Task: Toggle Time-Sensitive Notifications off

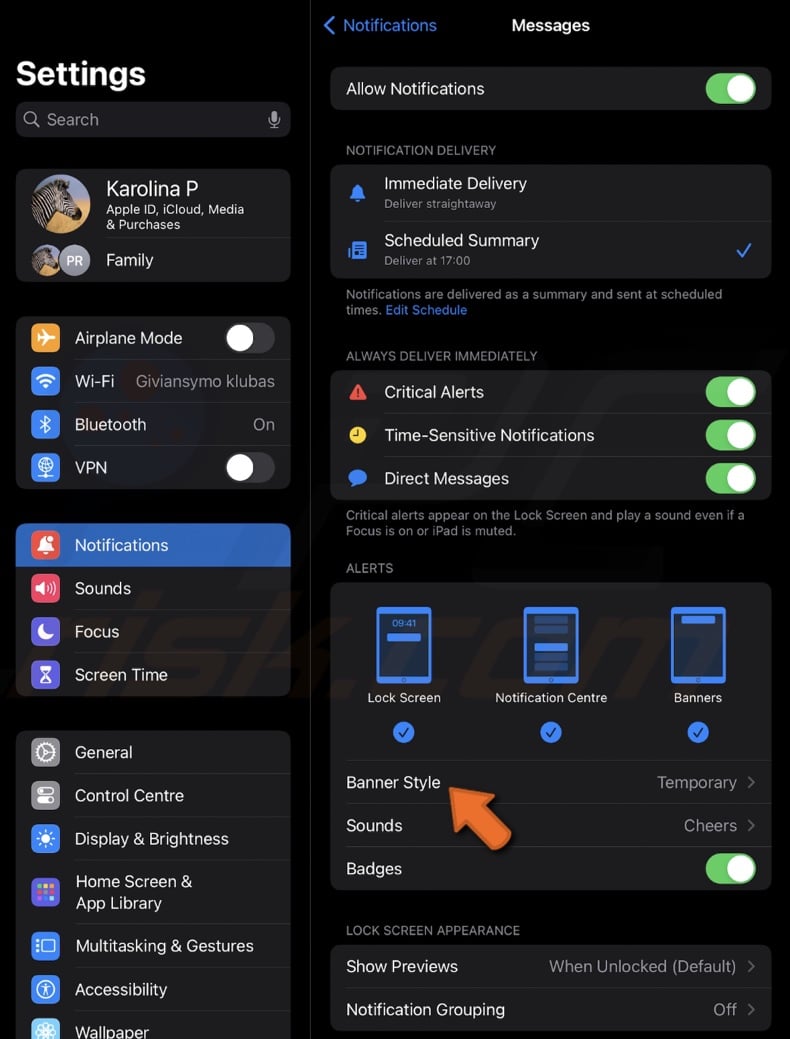Action: [x=730, y=435]
